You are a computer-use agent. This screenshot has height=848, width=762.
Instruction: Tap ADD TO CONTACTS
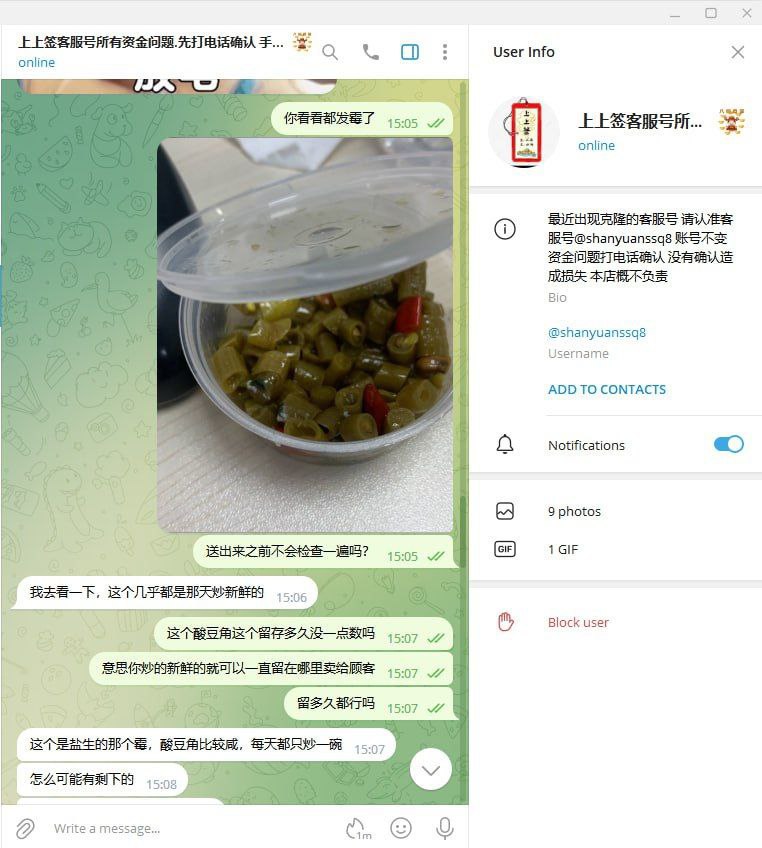[x=606, y=389]
